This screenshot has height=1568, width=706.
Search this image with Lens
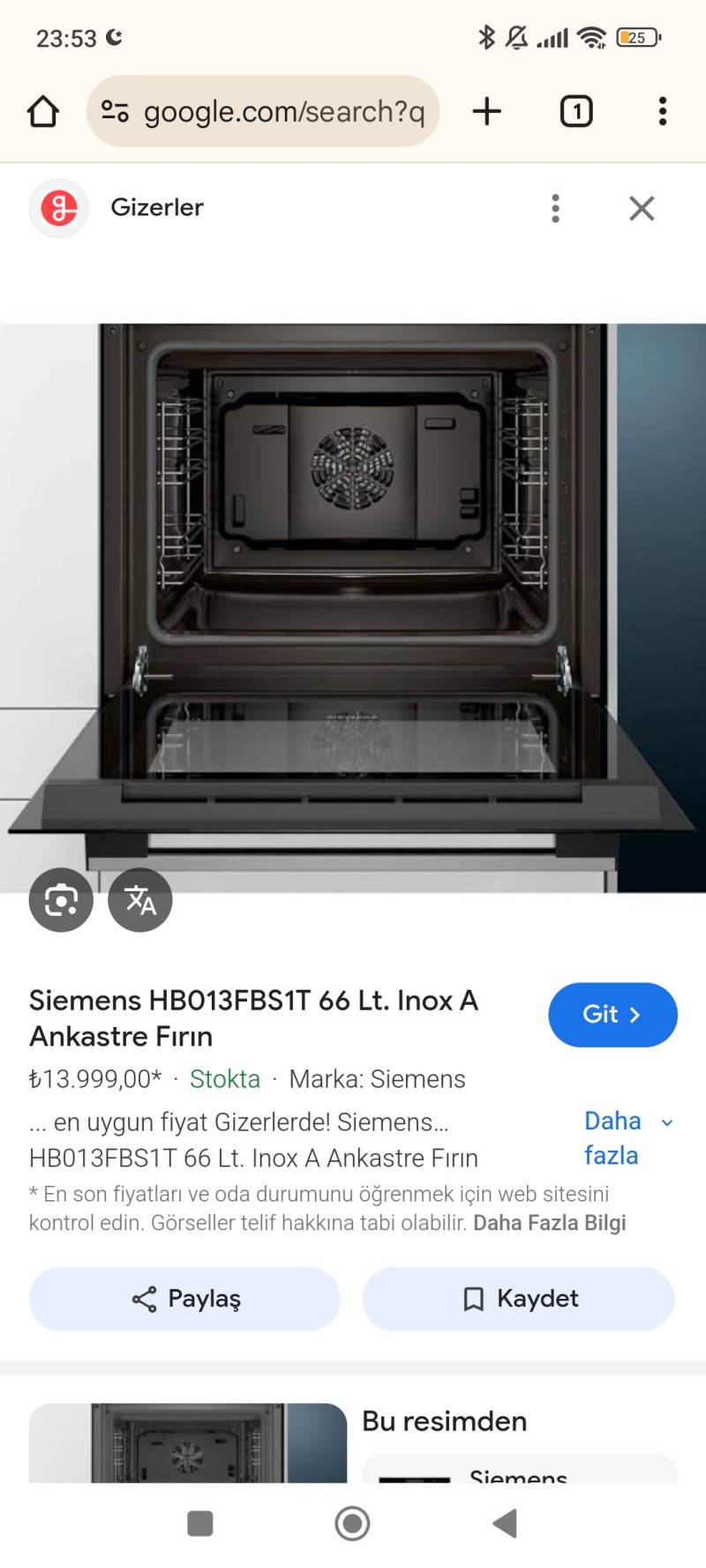(x=61, y=900)
